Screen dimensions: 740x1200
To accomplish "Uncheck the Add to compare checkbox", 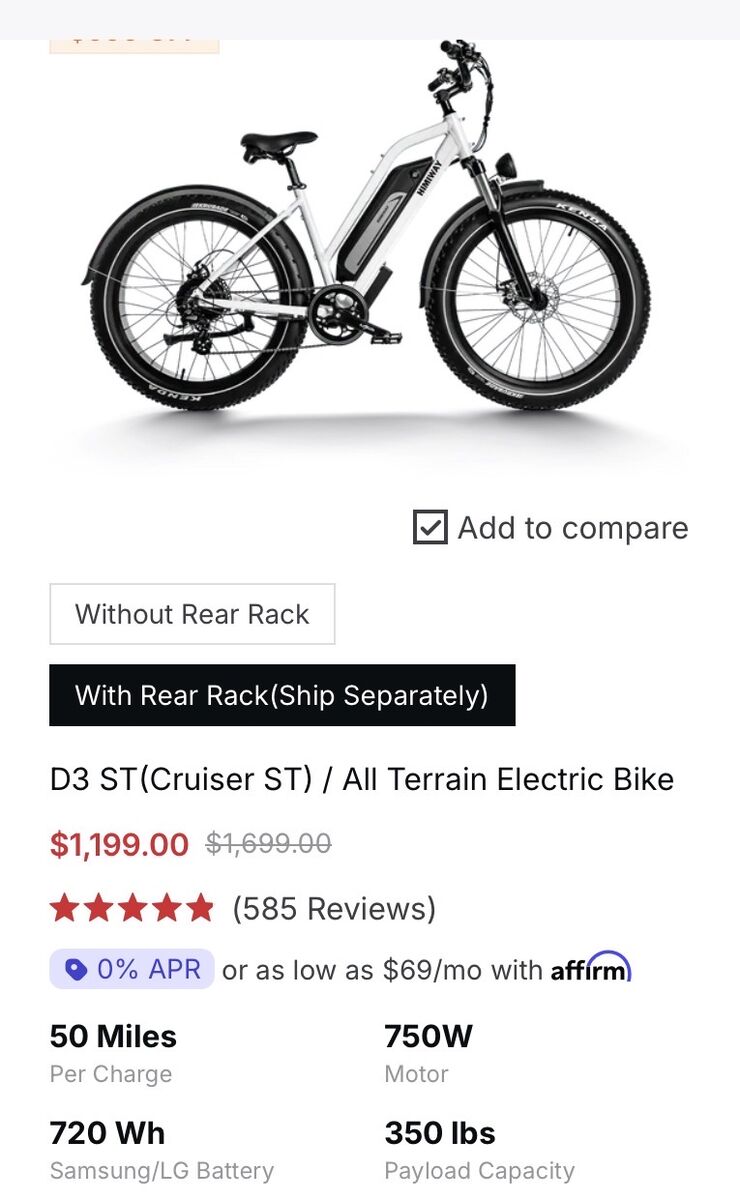I will tap(430, 527).
